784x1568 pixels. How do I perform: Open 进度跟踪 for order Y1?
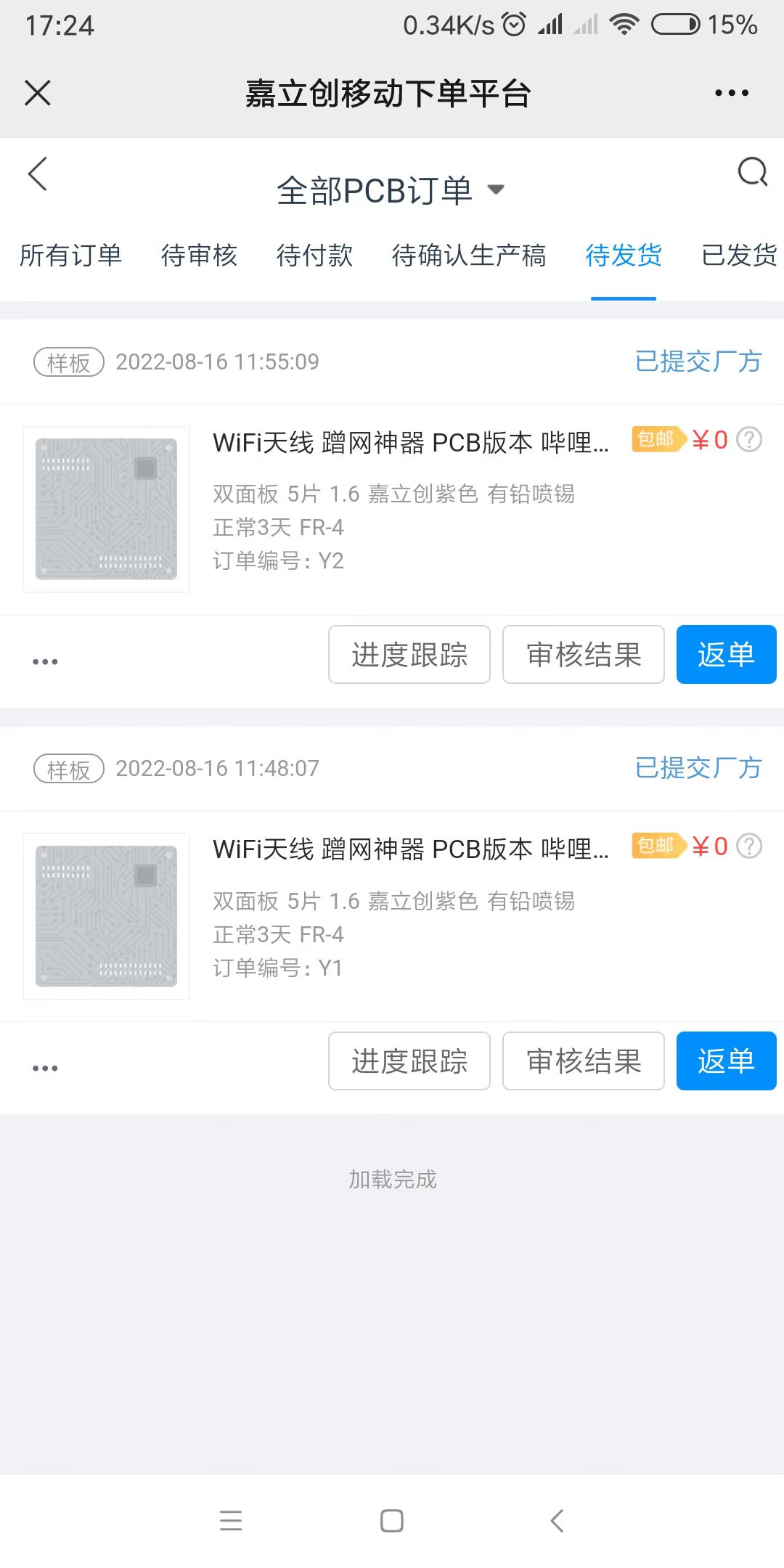tap(409, 1061)
